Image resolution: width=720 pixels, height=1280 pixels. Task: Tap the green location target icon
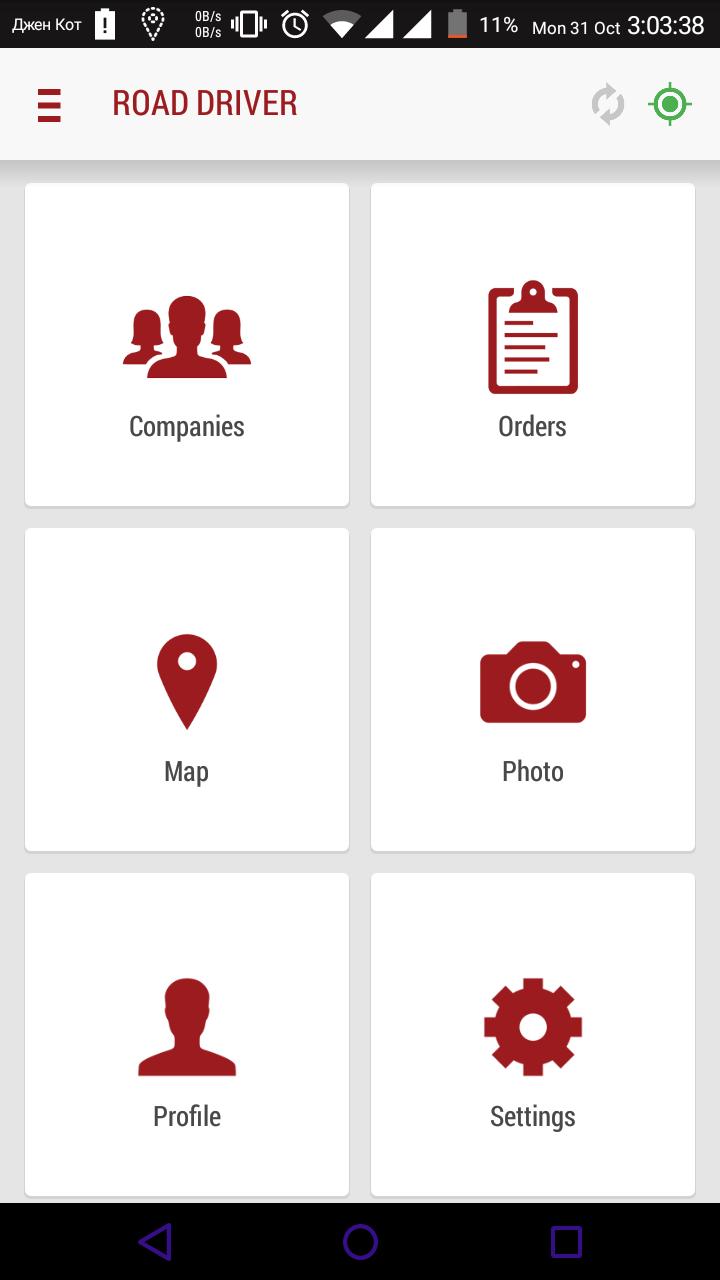tap(670, 104)
